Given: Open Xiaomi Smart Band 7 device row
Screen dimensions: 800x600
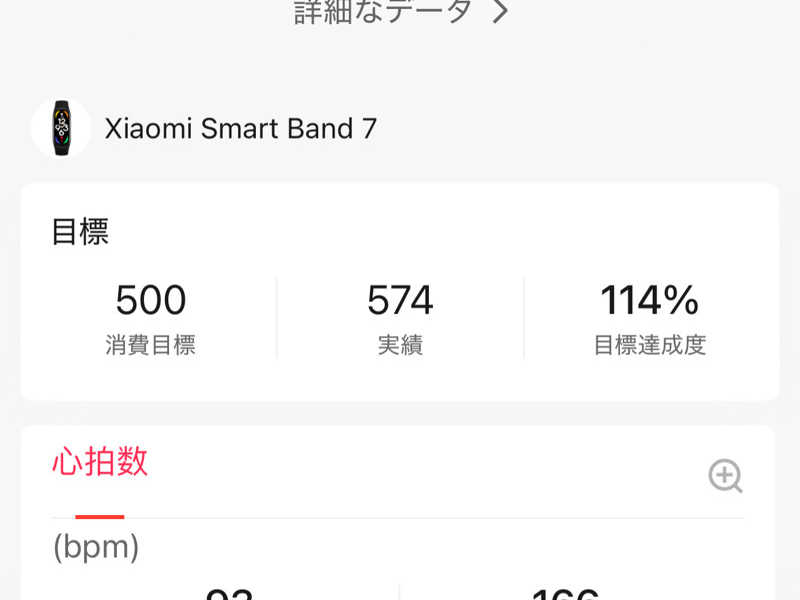Looking at the screenshot, I should (x=240, y=129).
